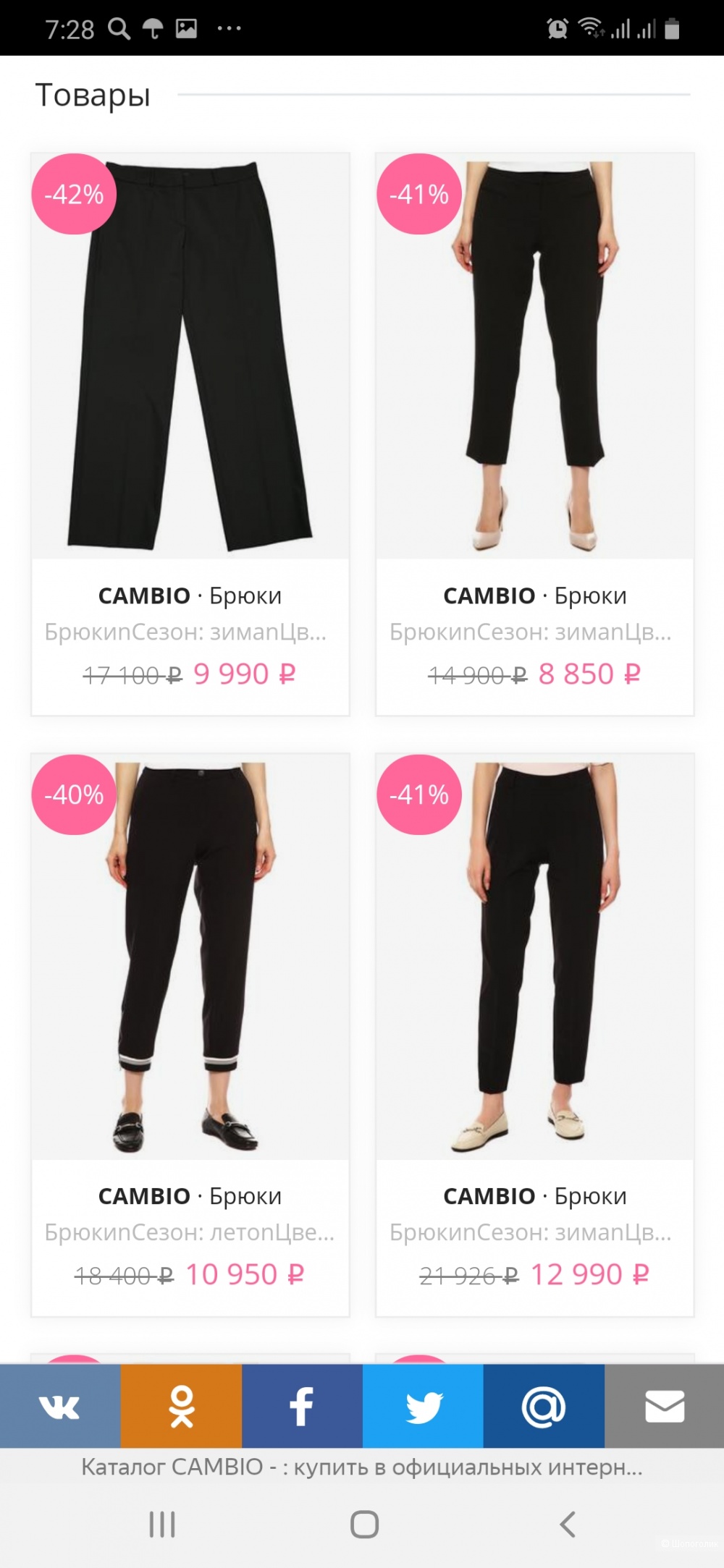Share the page to Odnoklassniki
The width and height of the screenshot is (724, 1568).
coord(181,1407)
